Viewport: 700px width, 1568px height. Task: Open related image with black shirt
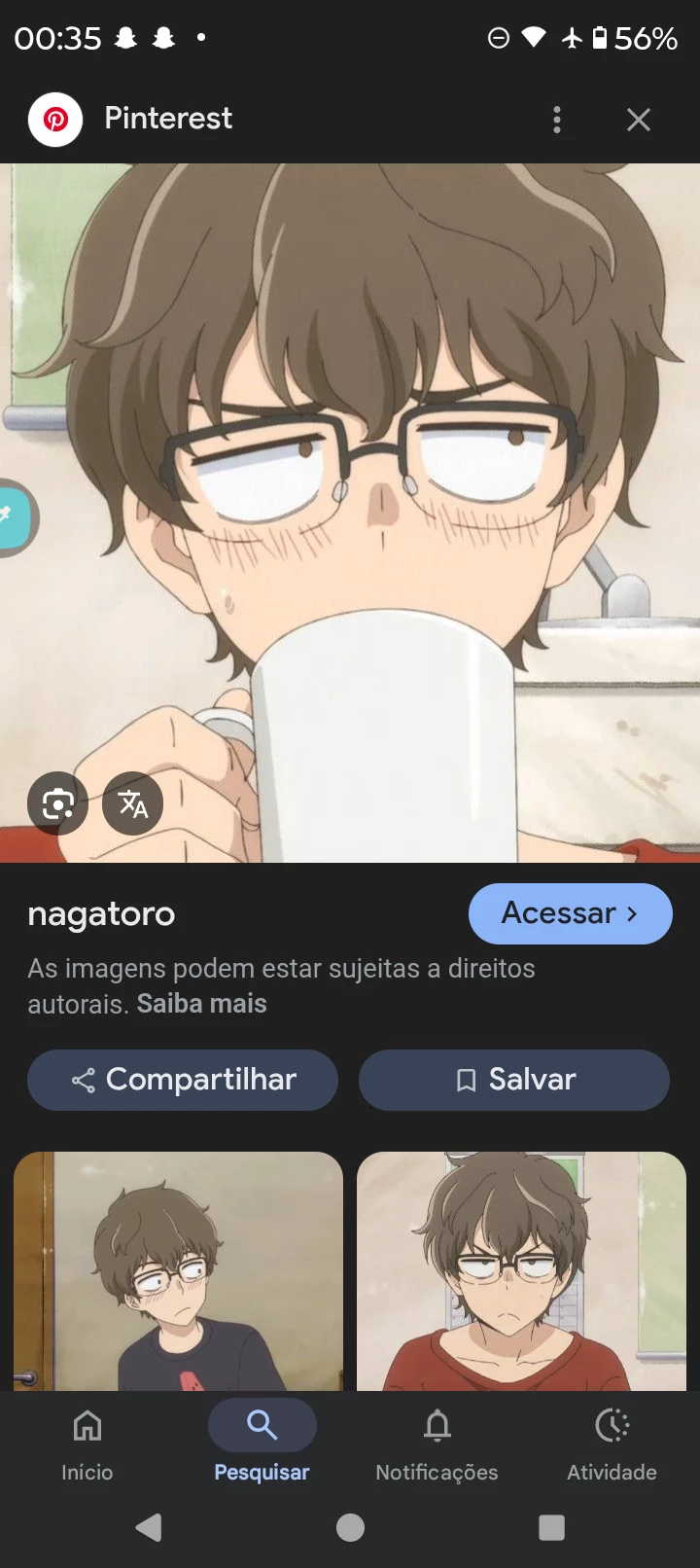pyautogui.click(x=178, y=1269)
